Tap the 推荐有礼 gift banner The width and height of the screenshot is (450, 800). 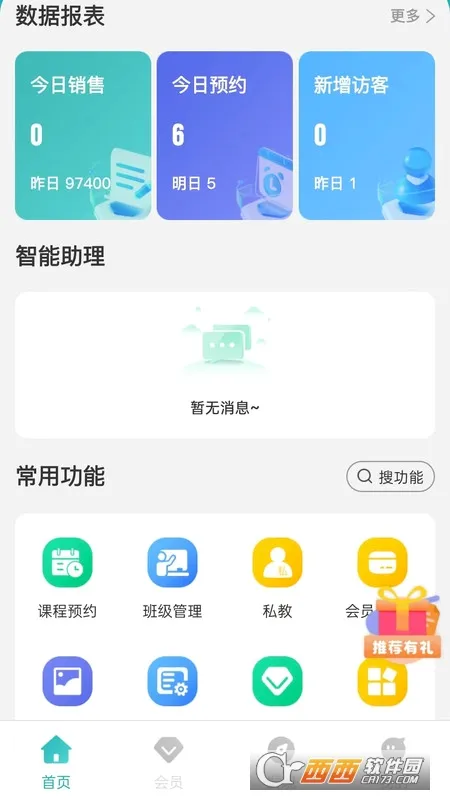(x=403, y=623)
